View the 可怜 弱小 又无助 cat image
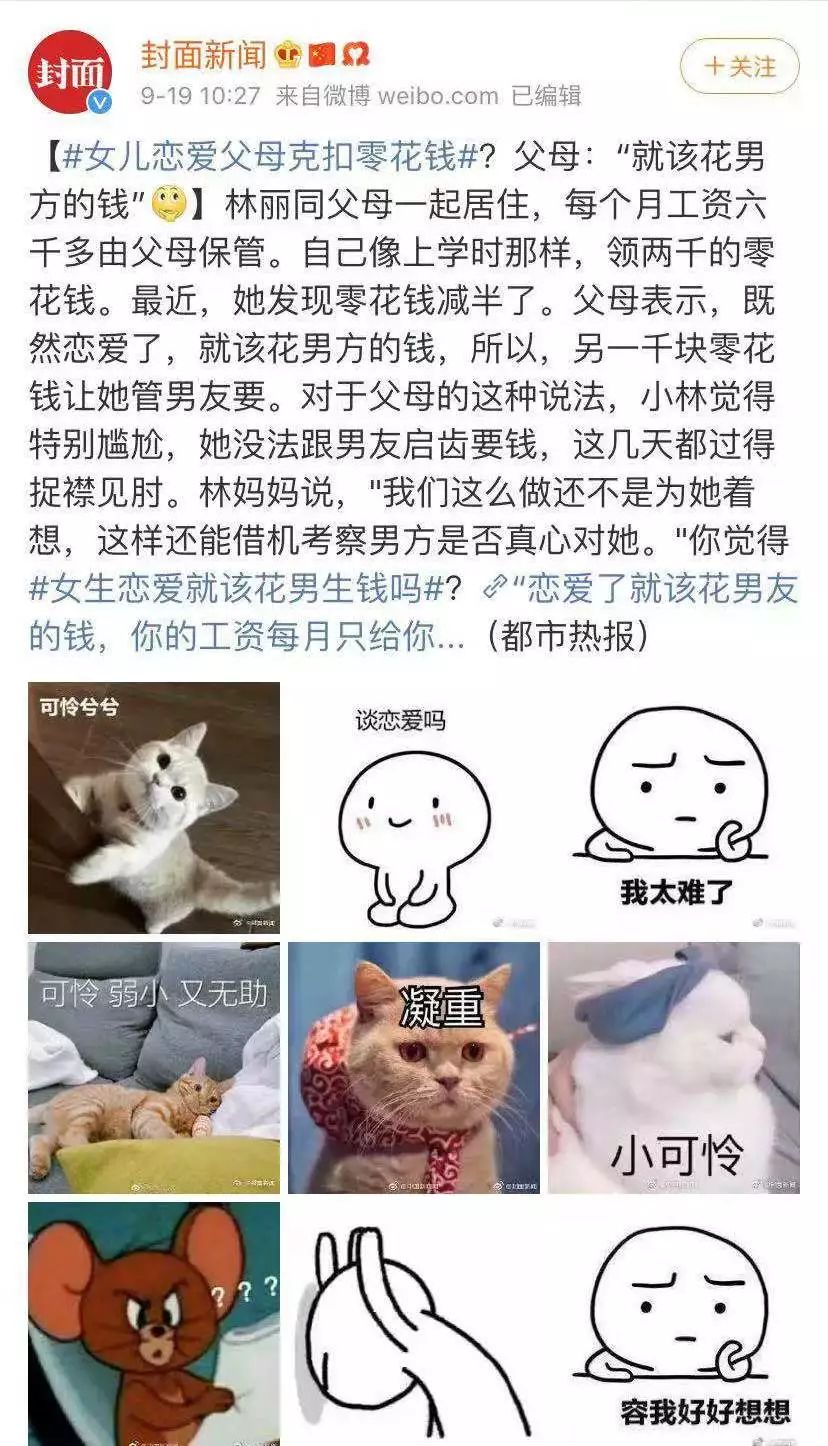Image resolution: width=828 pixels, height=1446 pixels. pos(153,1067)
